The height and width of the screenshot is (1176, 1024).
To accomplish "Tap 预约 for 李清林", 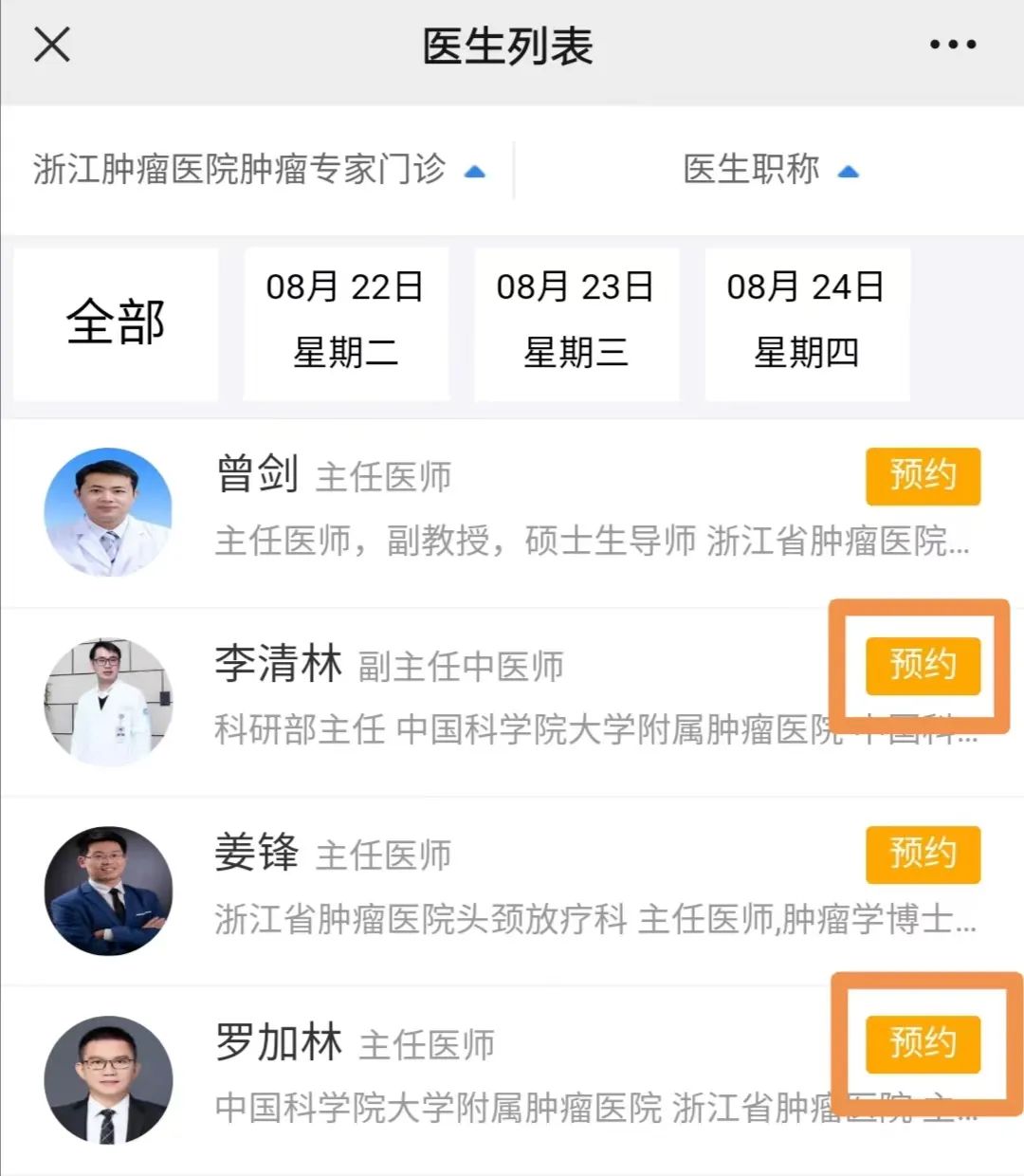I will click(922, 665).
